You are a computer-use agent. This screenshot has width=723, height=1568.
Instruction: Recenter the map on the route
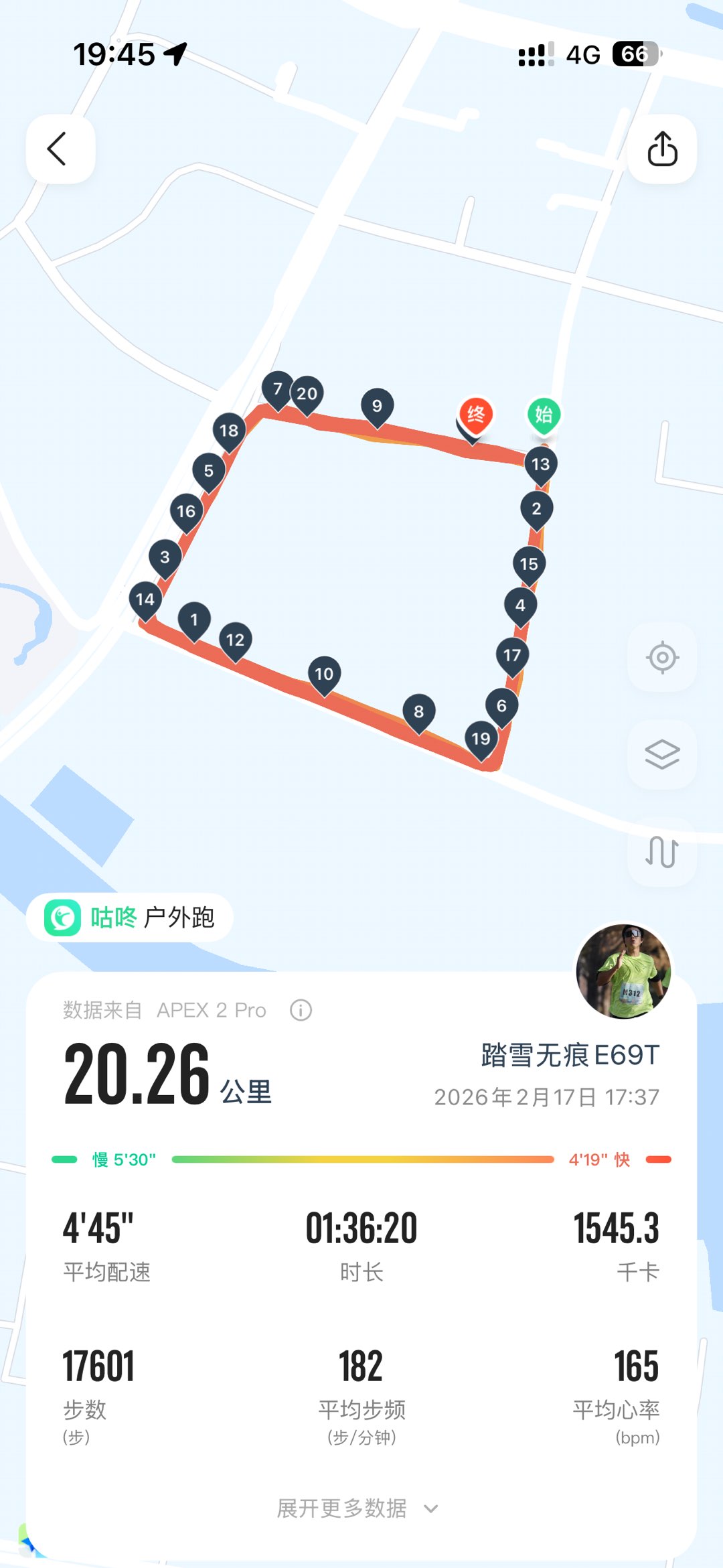[662, 657]
